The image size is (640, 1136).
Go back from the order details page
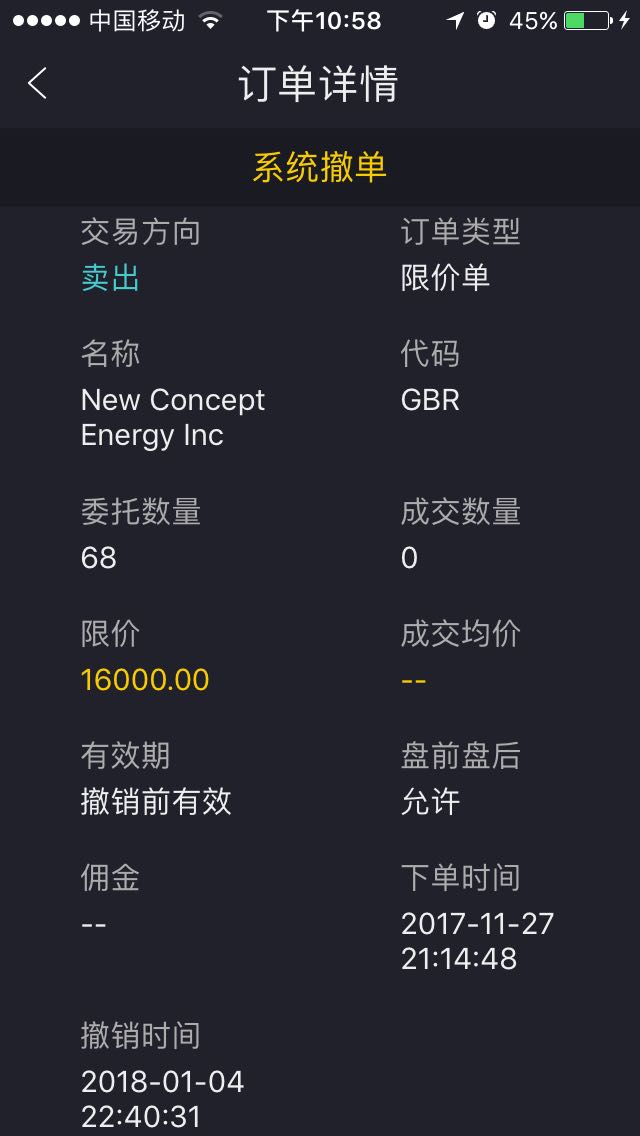[38, 84]
